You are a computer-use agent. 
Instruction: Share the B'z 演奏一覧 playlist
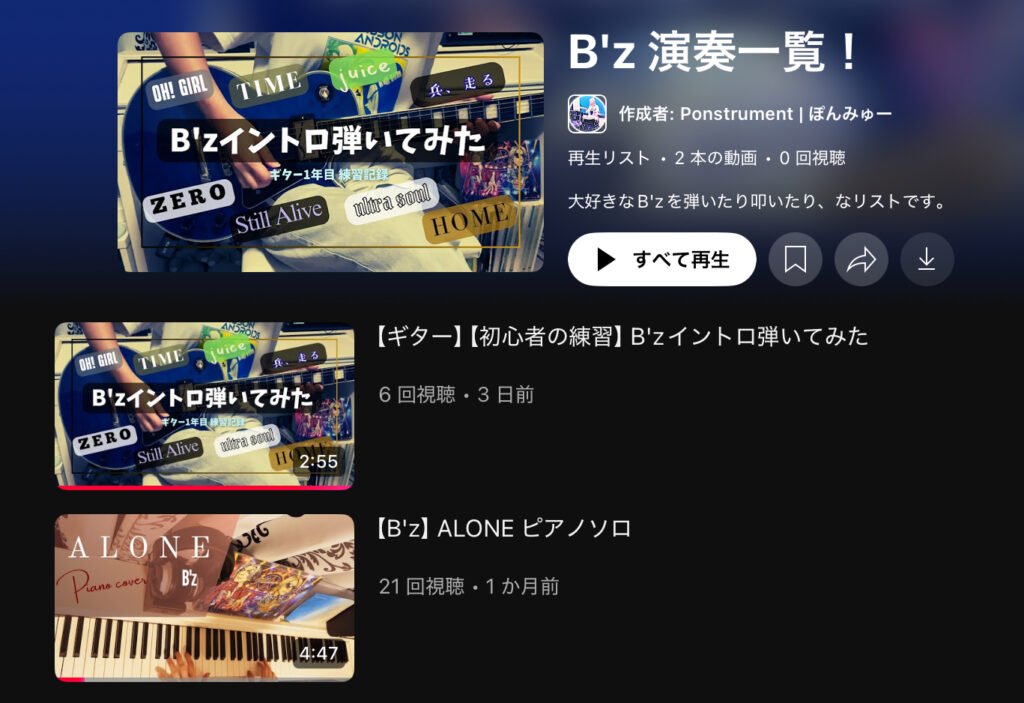click(x=861, y=260)
